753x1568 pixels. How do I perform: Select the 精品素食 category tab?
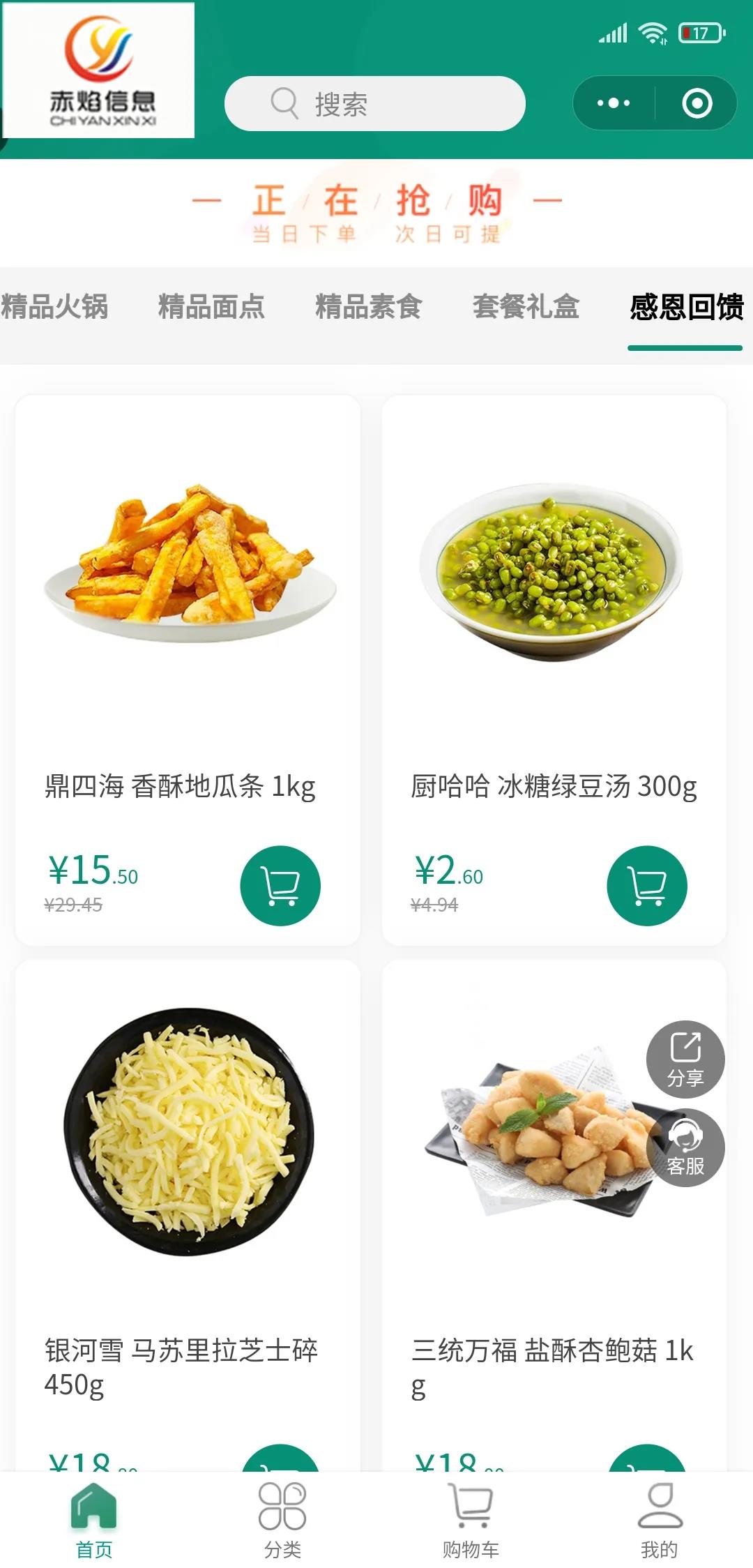[368, 307]
